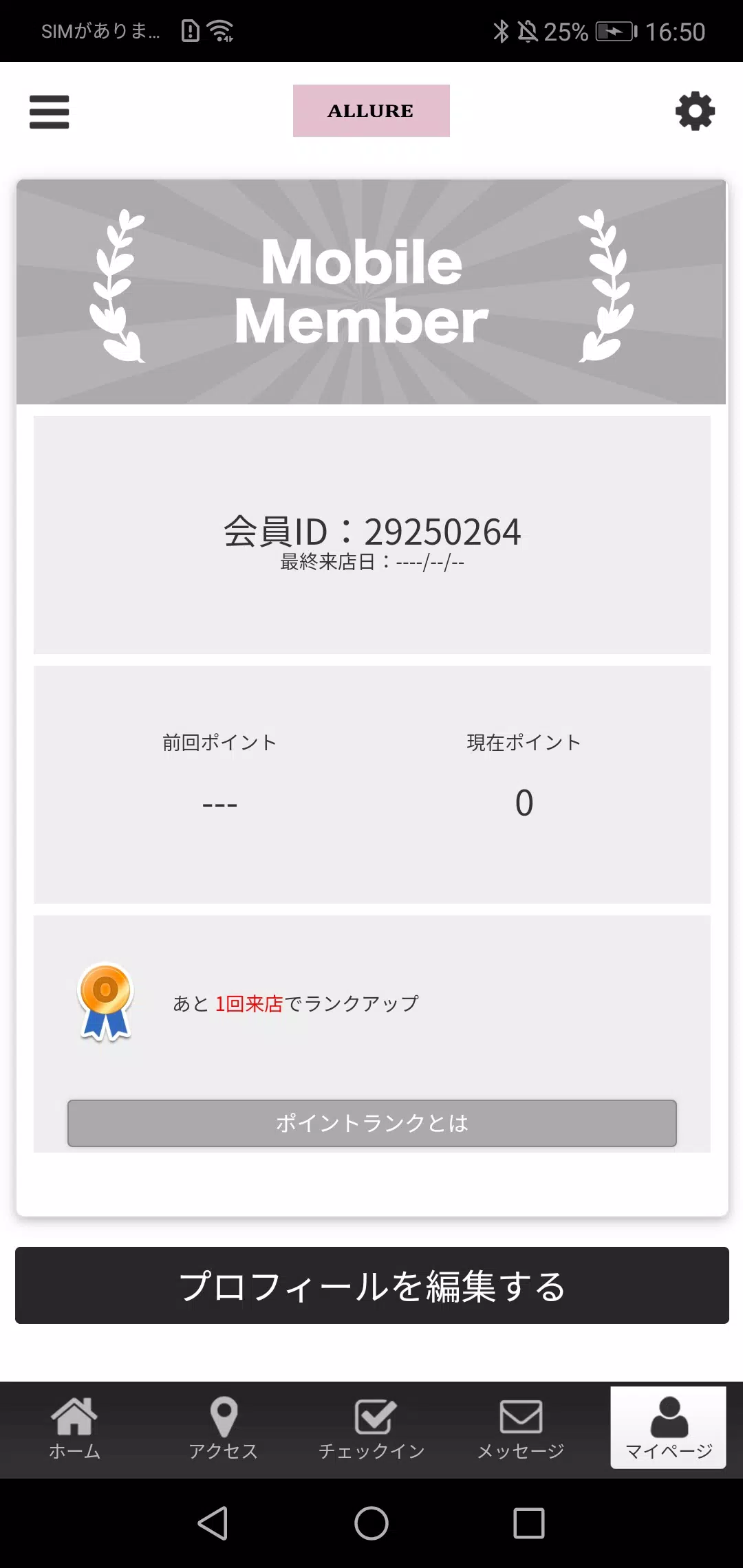
Task: Switch to the マイページ tab
Action: [x=668, y=1441]
